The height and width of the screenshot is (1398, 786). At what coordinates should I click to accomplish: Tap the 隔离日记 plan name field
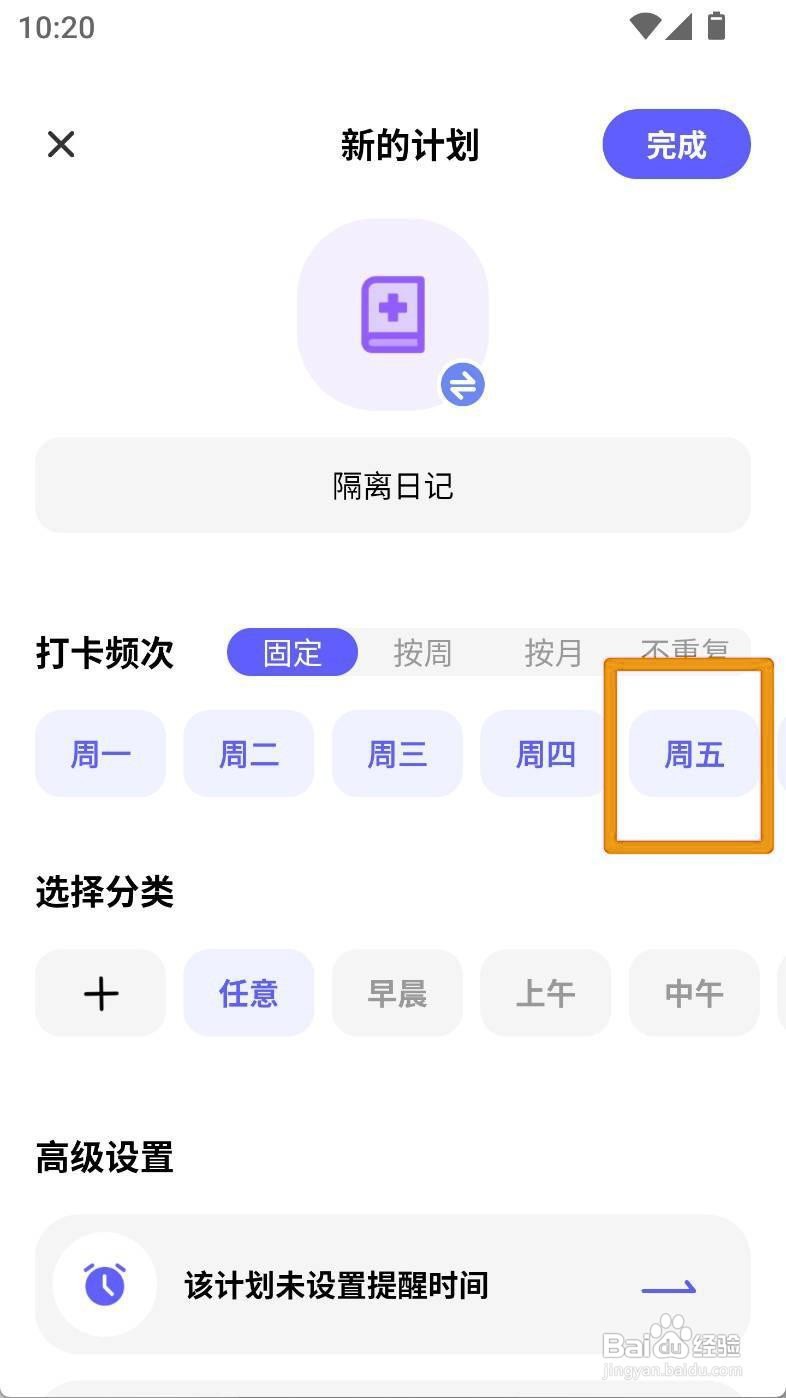point(392,485)
